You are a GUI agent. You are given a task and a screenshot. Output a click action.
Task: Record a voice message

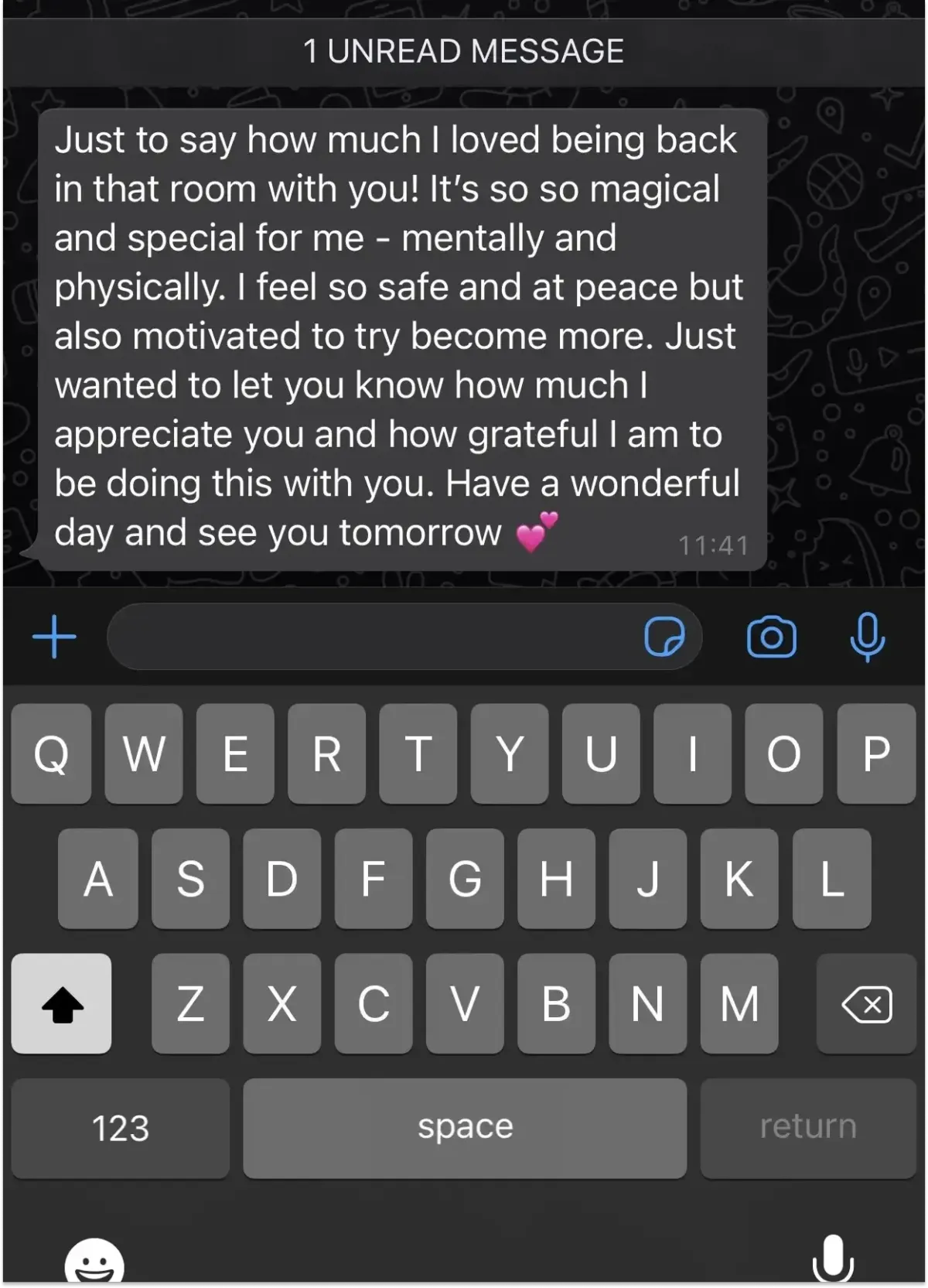coord(867,637)
